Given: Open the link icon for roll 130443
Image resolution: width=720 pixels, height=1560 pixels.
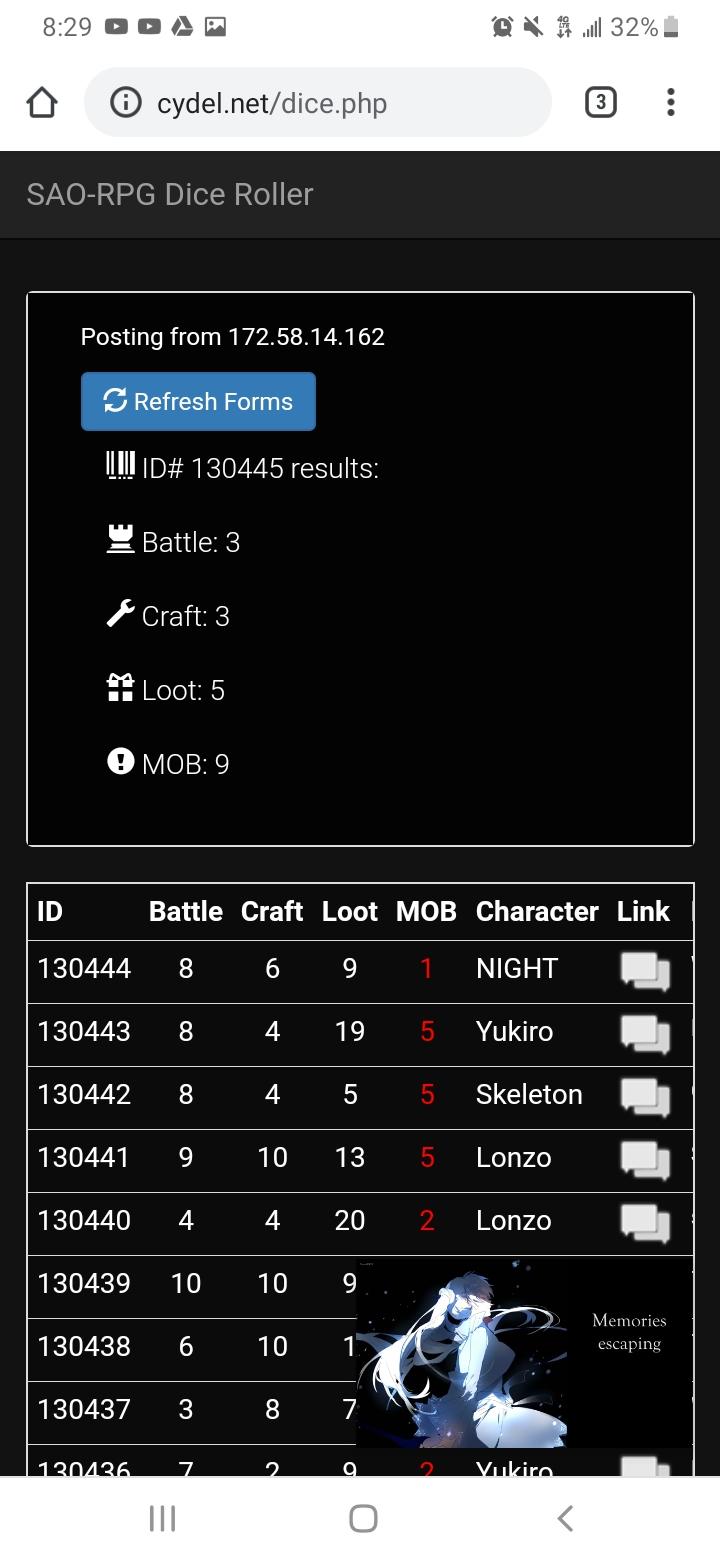Looking at the screenshot, I should pos(645,1033).
